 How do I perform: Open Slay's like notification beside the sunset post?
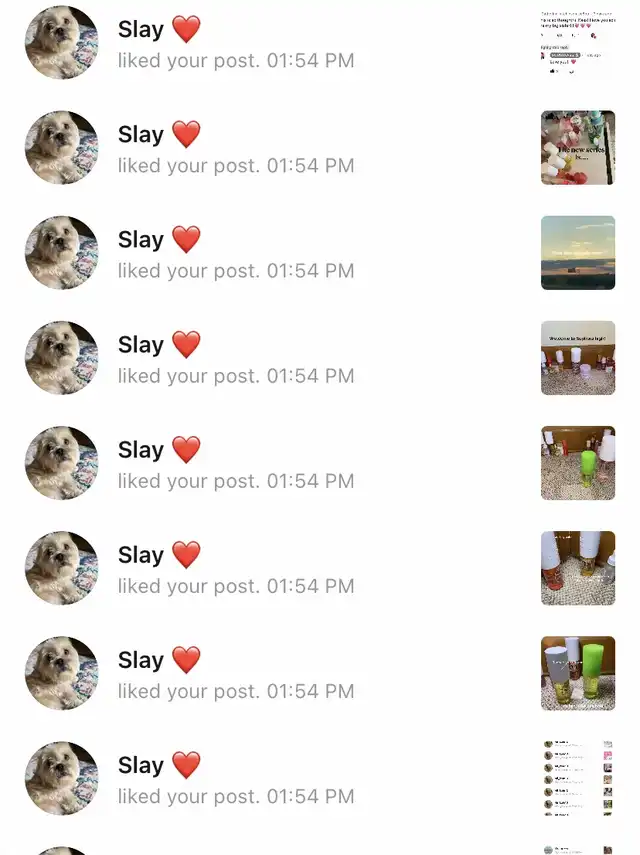[235, 254]
